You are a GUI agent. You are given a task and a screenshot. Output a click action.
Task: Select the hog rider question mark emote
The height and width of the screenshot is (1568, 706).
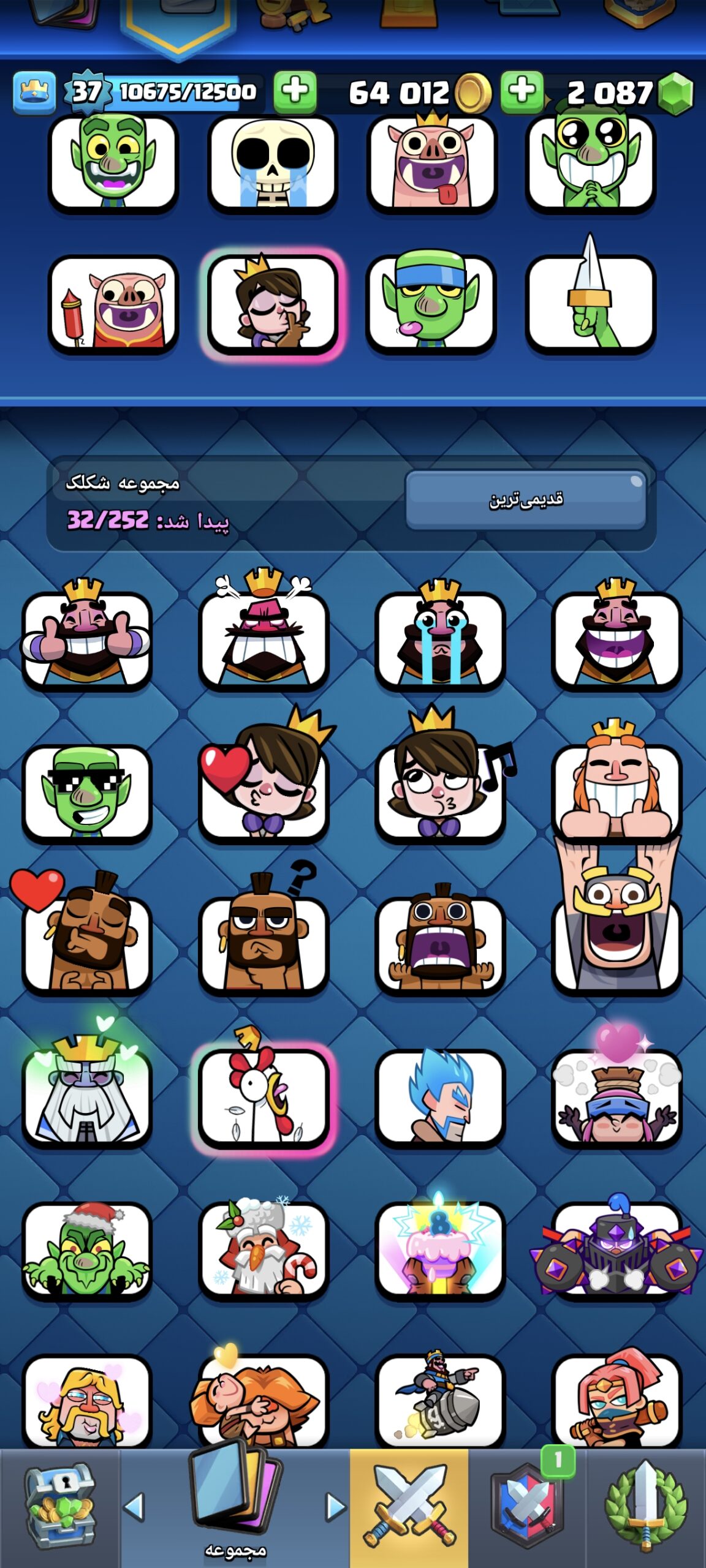click(264, 931)
